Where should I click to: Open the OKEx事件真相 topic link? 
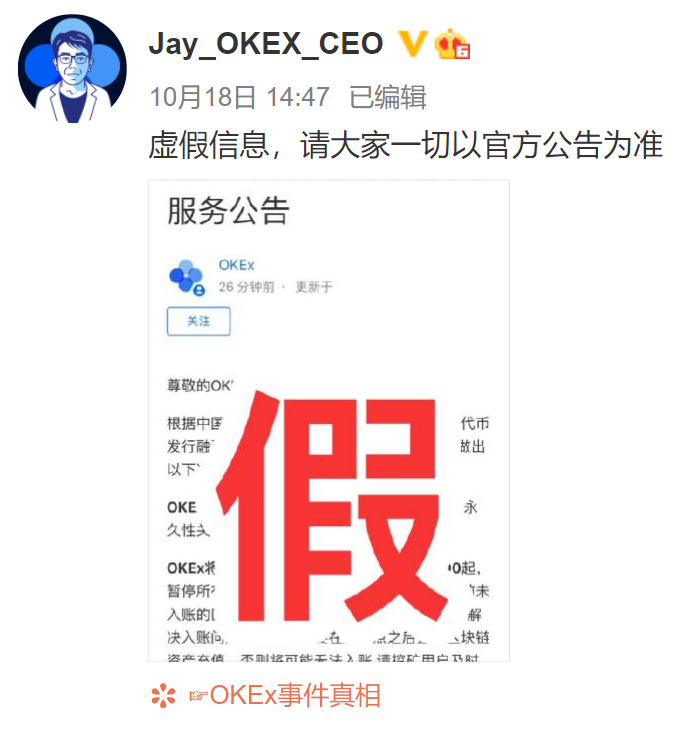click(284, 695)
